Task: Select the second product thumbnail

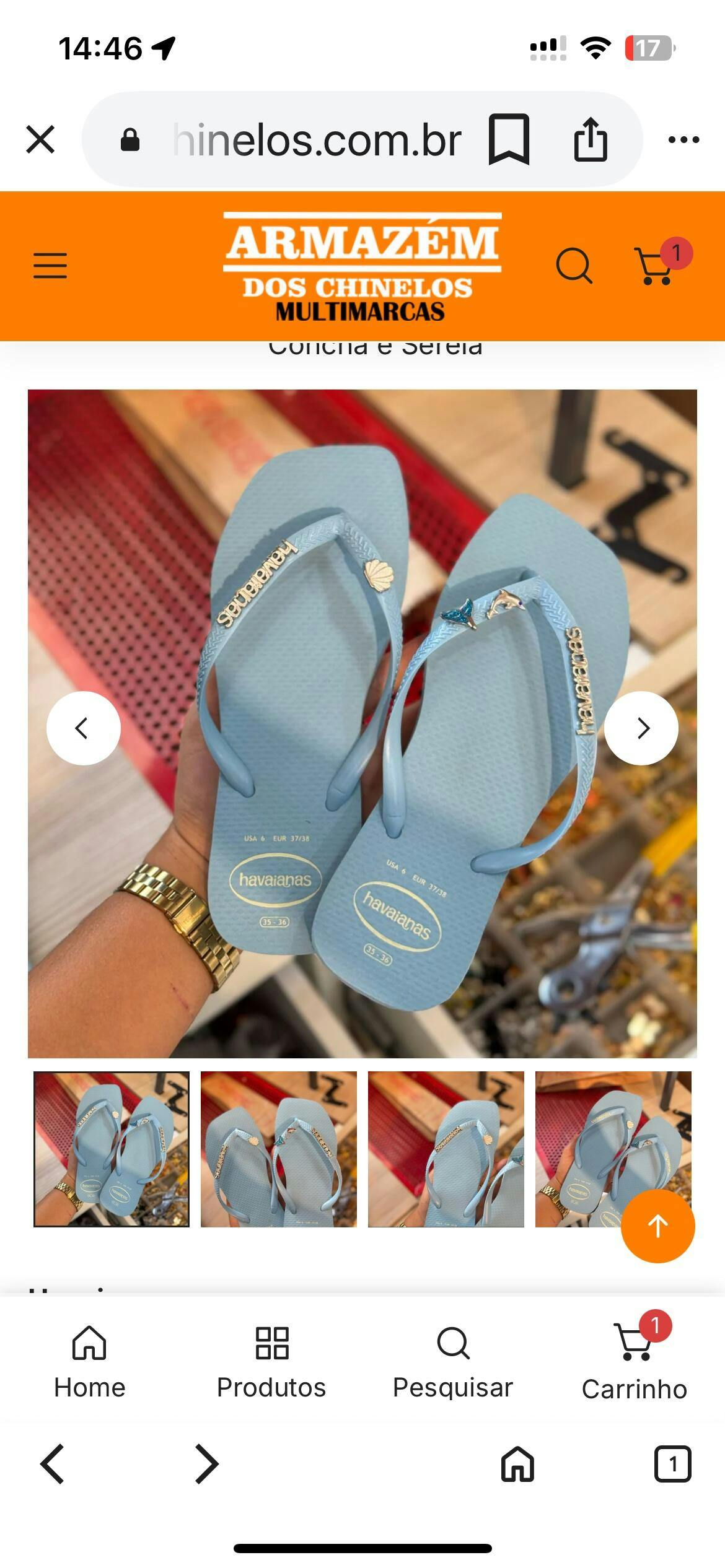Action: click(x=279, y=1149)
